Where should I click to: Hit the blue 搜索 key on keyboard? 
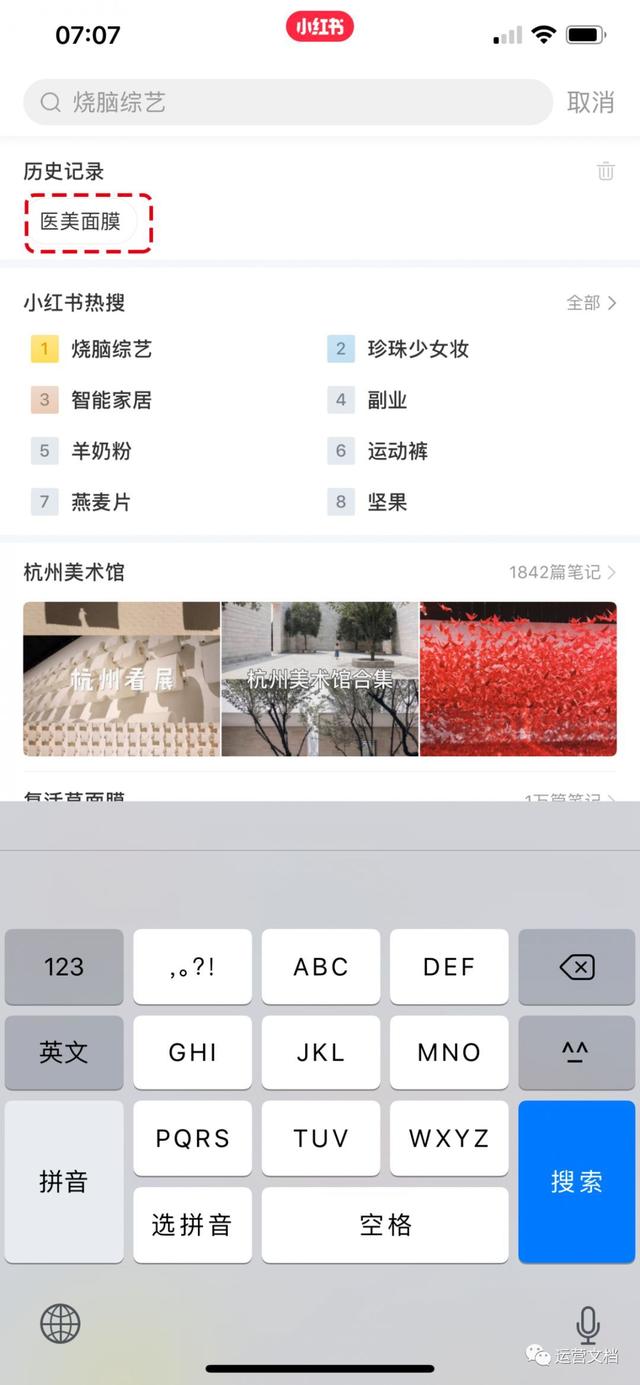pos(576,1181)
